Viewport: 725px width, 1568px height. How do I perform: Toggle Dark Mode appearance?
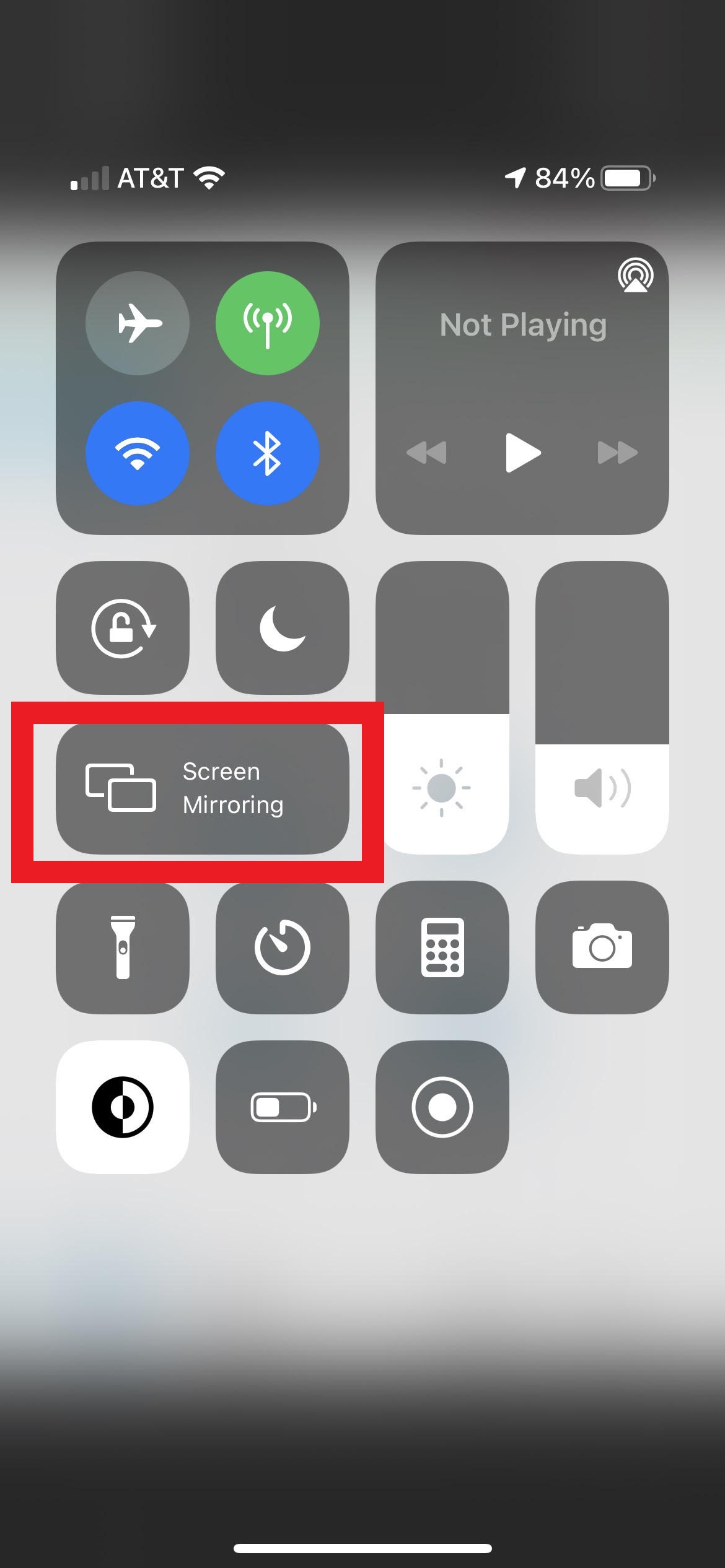123,1107
